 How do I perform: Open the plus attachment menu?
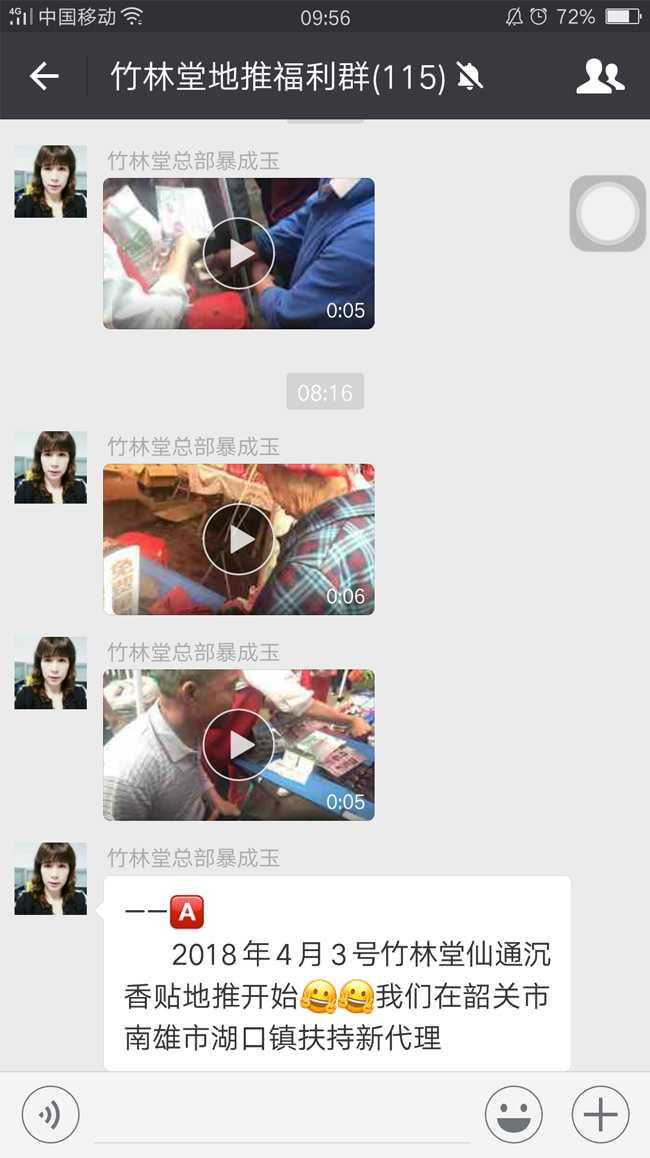pos(600,1114)
